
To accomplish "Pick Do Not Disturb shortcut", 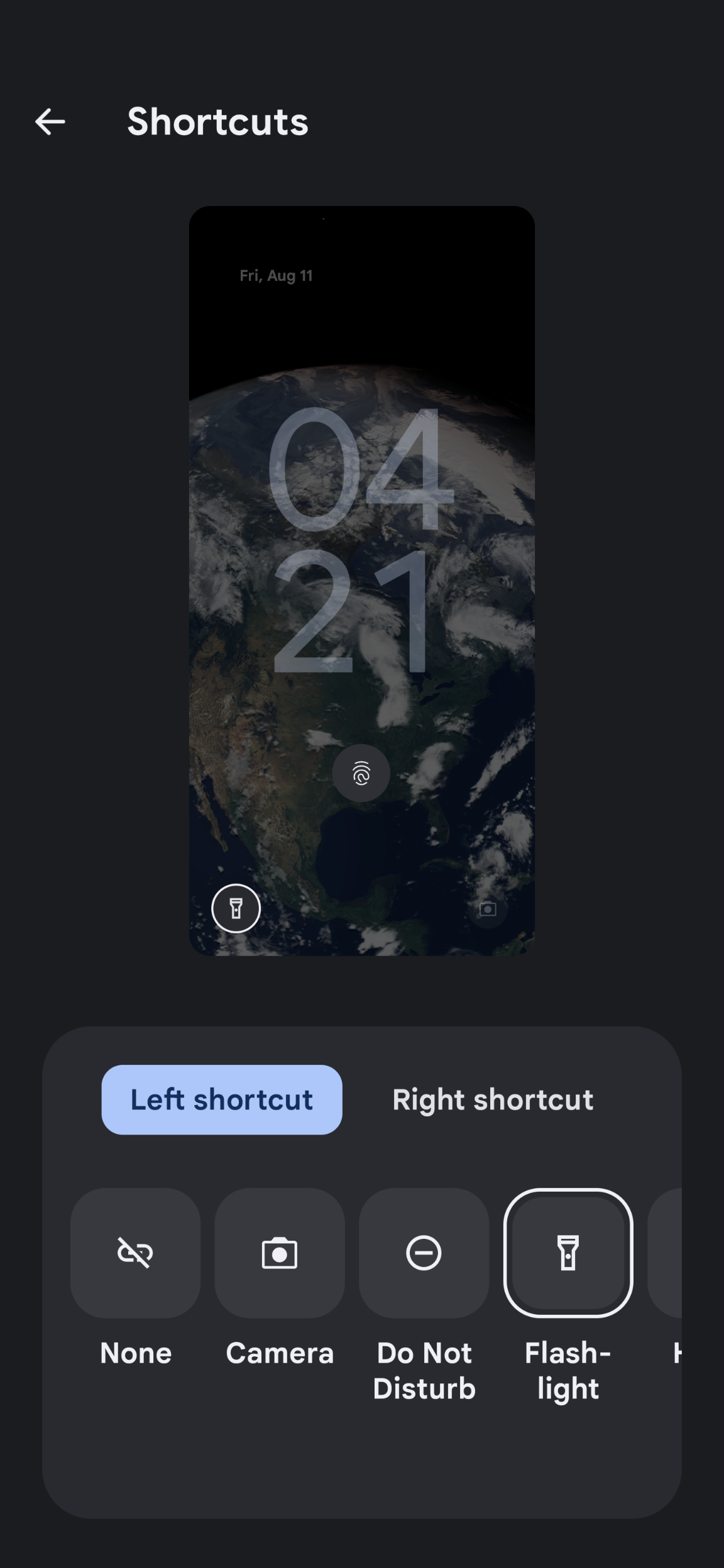I will (424, 1253).
